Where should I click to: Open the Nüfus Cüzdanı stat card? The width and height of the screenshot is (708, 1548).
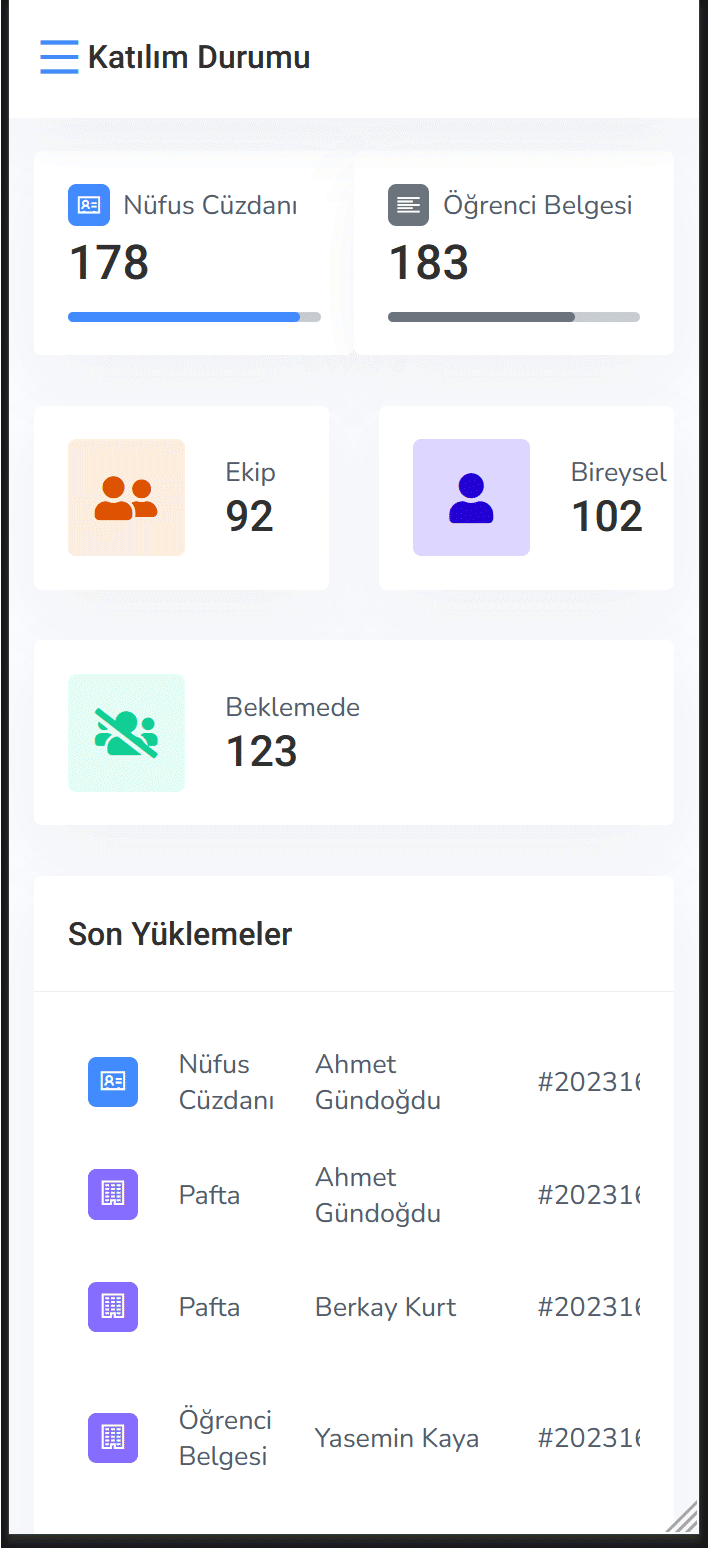pyautogui.click(x=192, y=253)
